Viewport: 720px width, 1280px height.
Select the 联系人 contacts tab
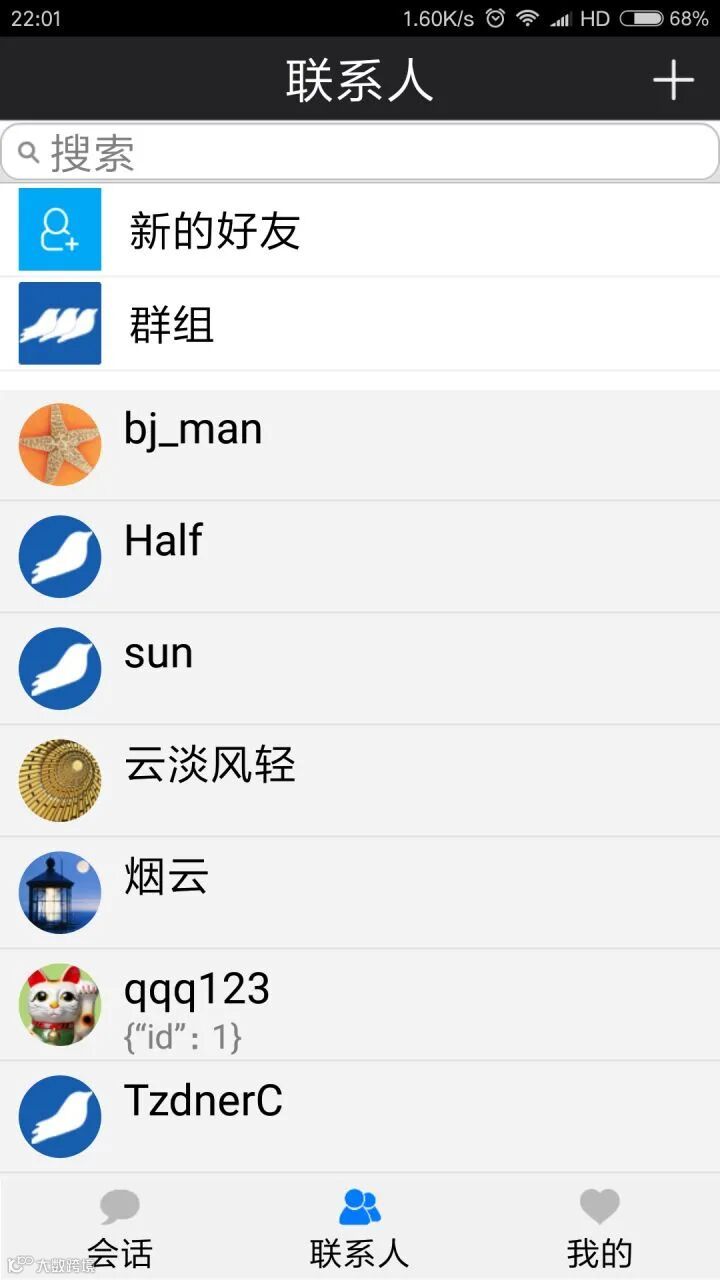click(x=360, y=1228)
